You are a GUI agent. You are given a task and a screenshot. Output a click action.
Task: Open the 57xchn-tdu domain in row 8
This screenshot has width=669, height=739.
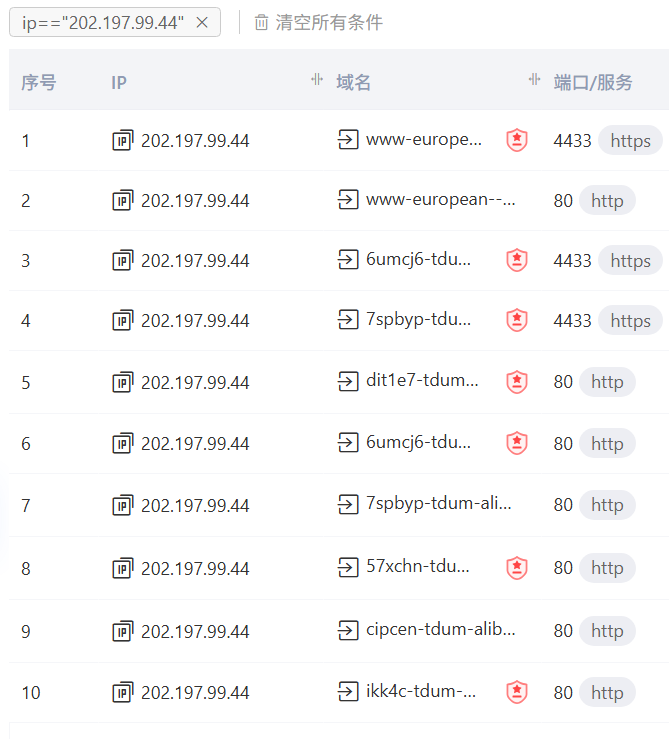418,567
